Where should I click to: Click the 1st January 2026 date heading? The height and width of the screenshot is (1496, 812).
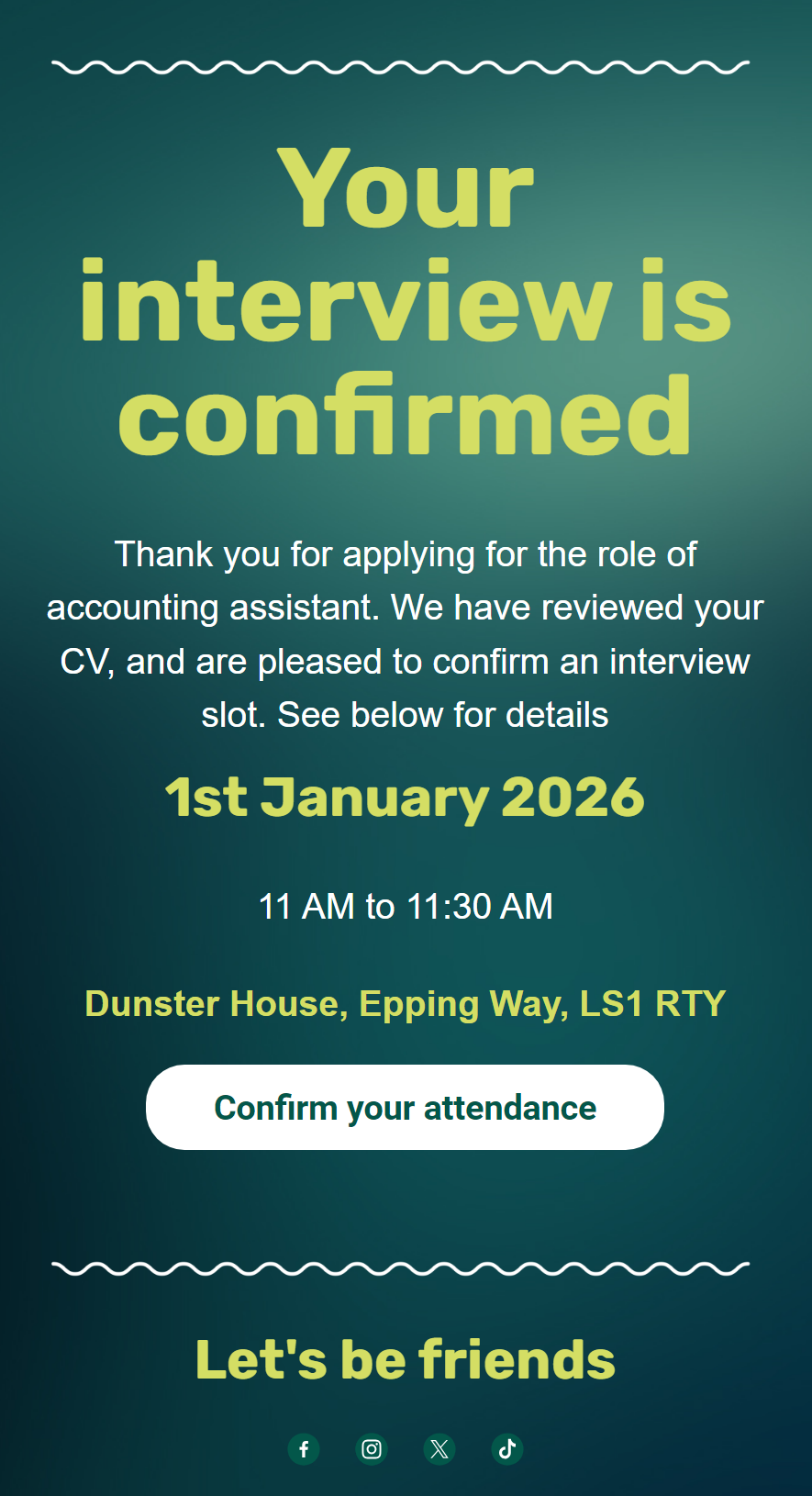click(x=405, y=797)
